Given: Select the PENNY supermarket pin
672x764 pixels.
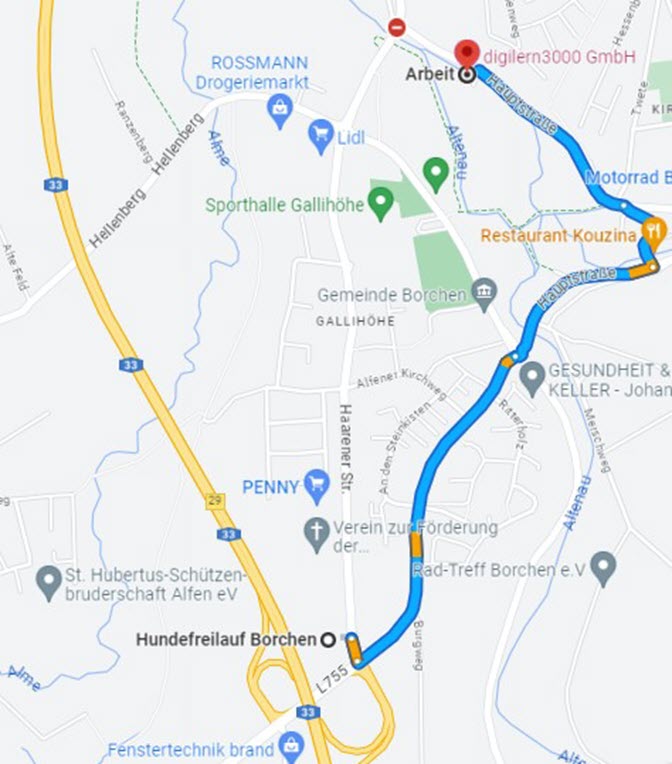Looking at the screenshot, I should (x=317, y=486).
